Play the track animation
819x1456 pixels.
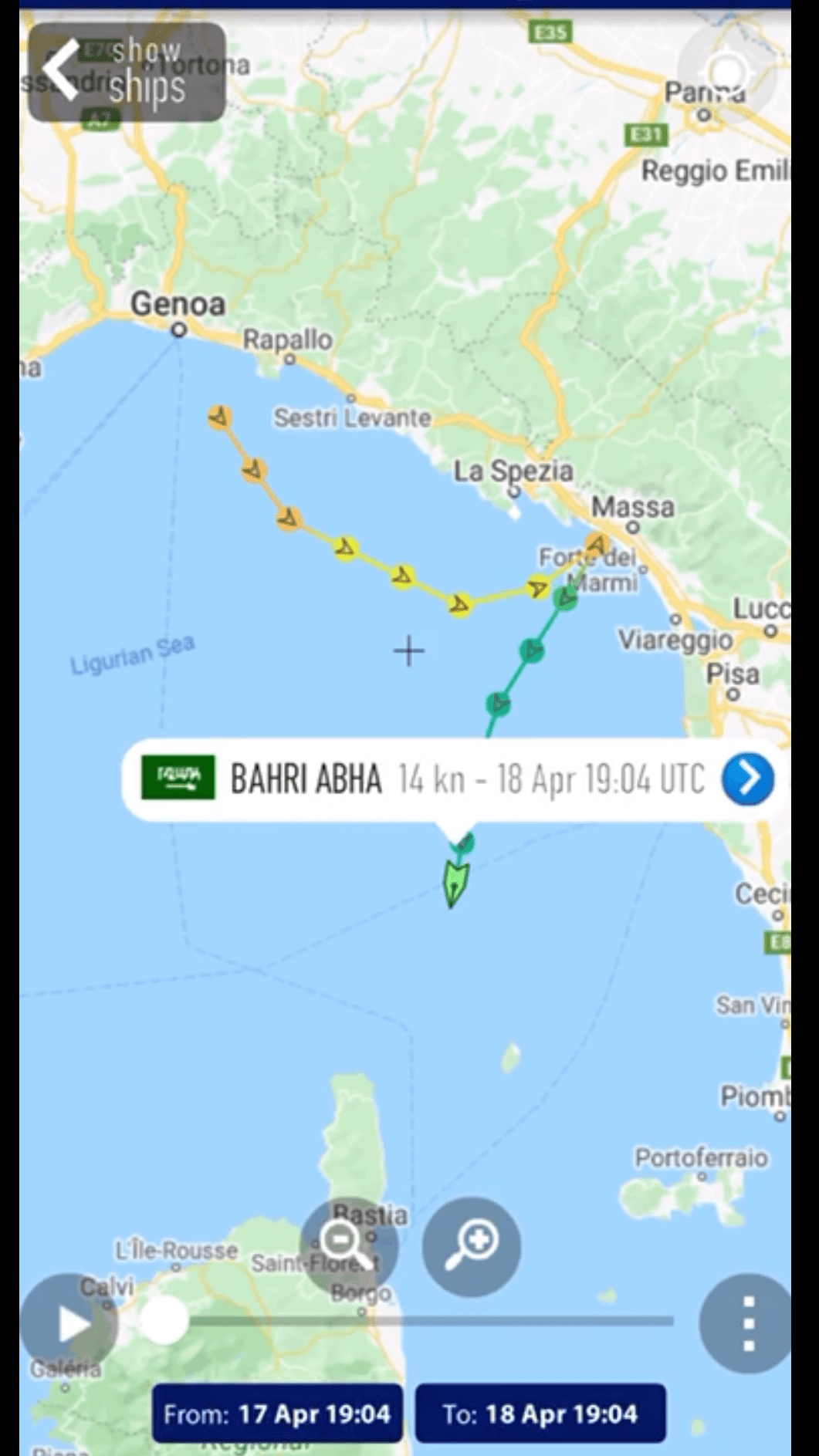(x=71, y=1323)
